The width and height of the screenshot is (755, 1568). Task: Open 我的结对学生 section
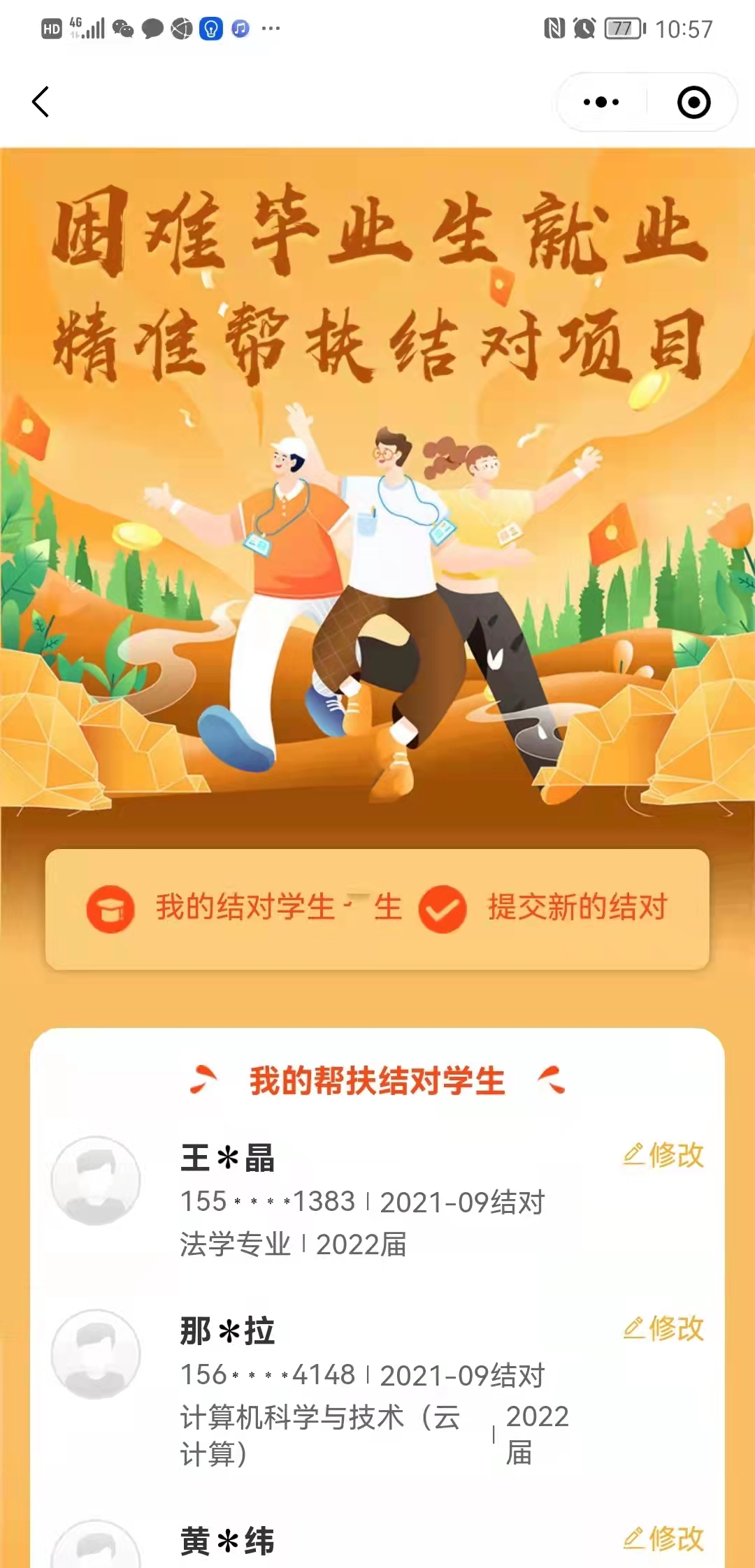coord(244,908)
